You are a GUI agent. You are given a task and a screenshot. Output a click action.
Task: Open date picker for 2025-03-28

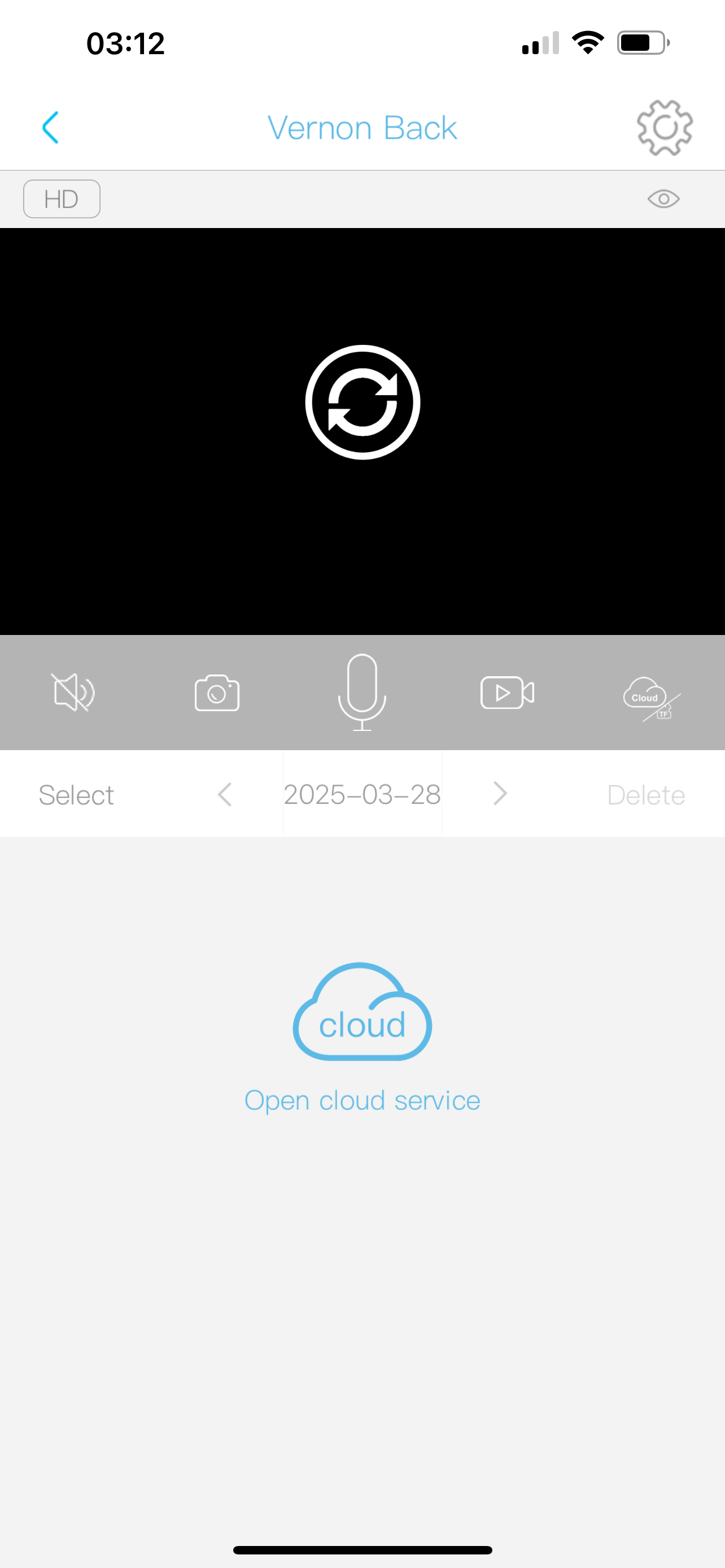point(362,794)
